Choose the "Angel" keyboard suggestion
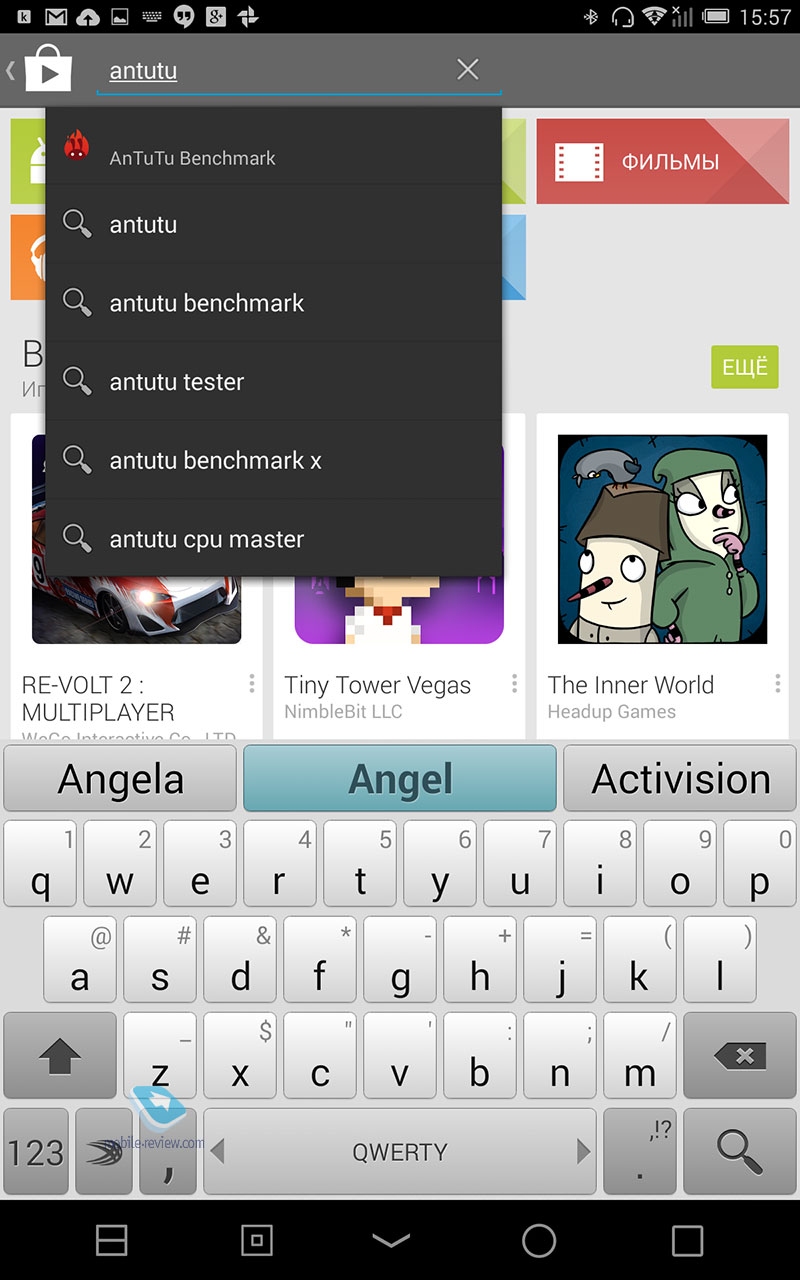800x1280 pixels. click(400, 779)
